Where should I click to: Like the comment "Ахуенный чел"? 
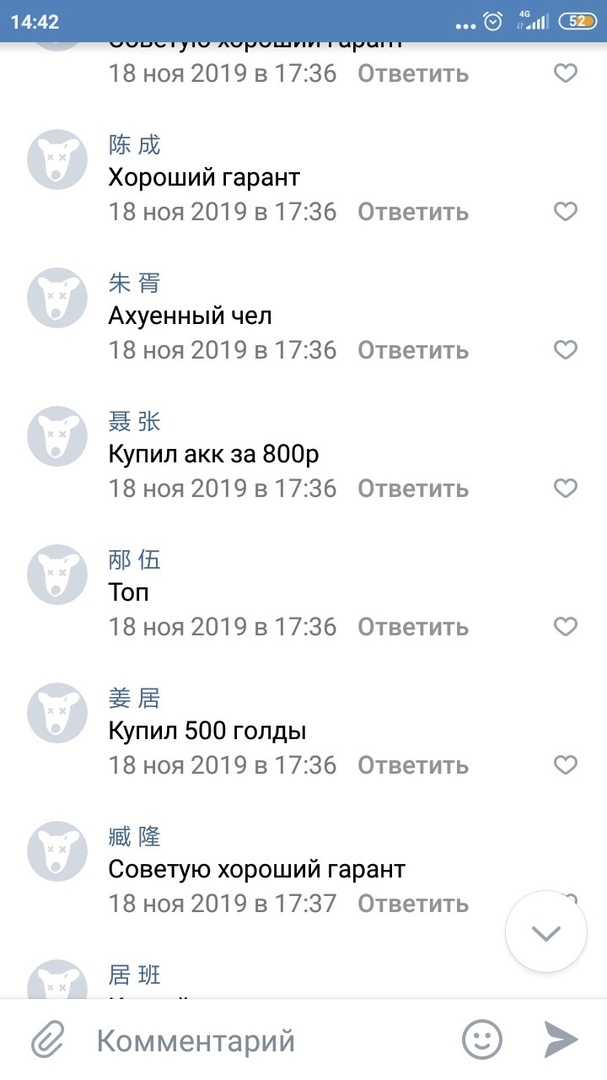pos(565,350)
